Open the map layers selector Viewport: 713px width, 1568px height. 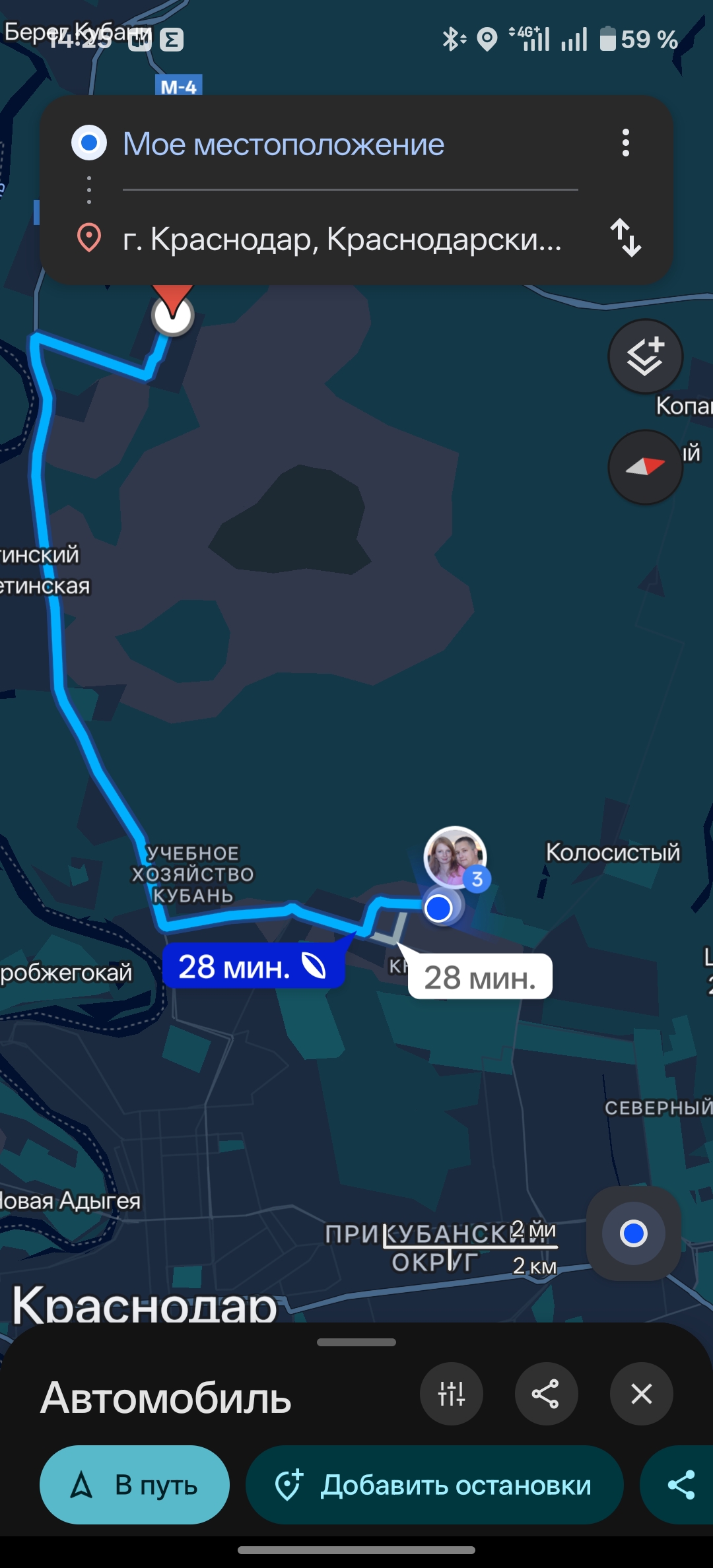645,356
